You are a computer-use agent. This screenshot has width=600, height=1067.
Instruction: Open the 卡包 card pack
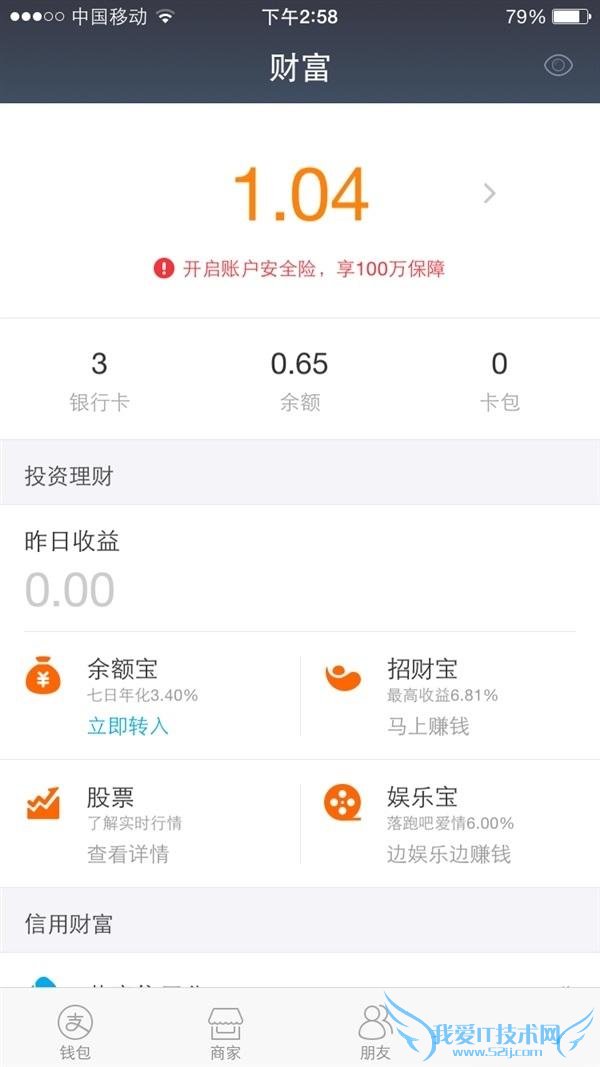click(x=499, y=380)
